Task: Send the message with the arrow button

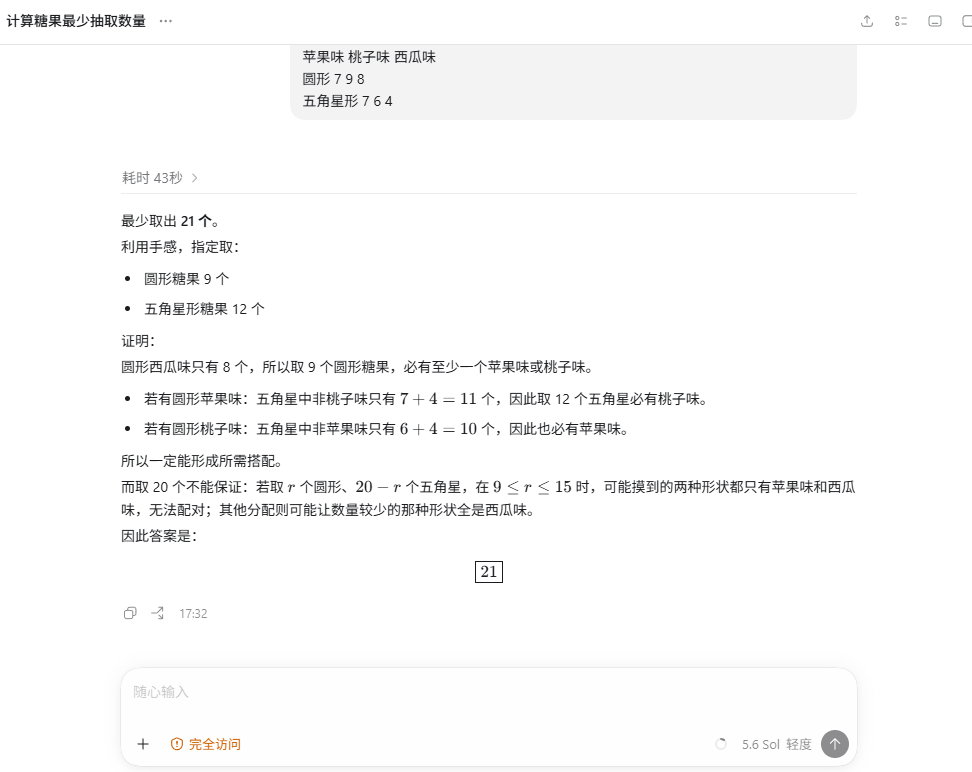Action: pos(834,744)
